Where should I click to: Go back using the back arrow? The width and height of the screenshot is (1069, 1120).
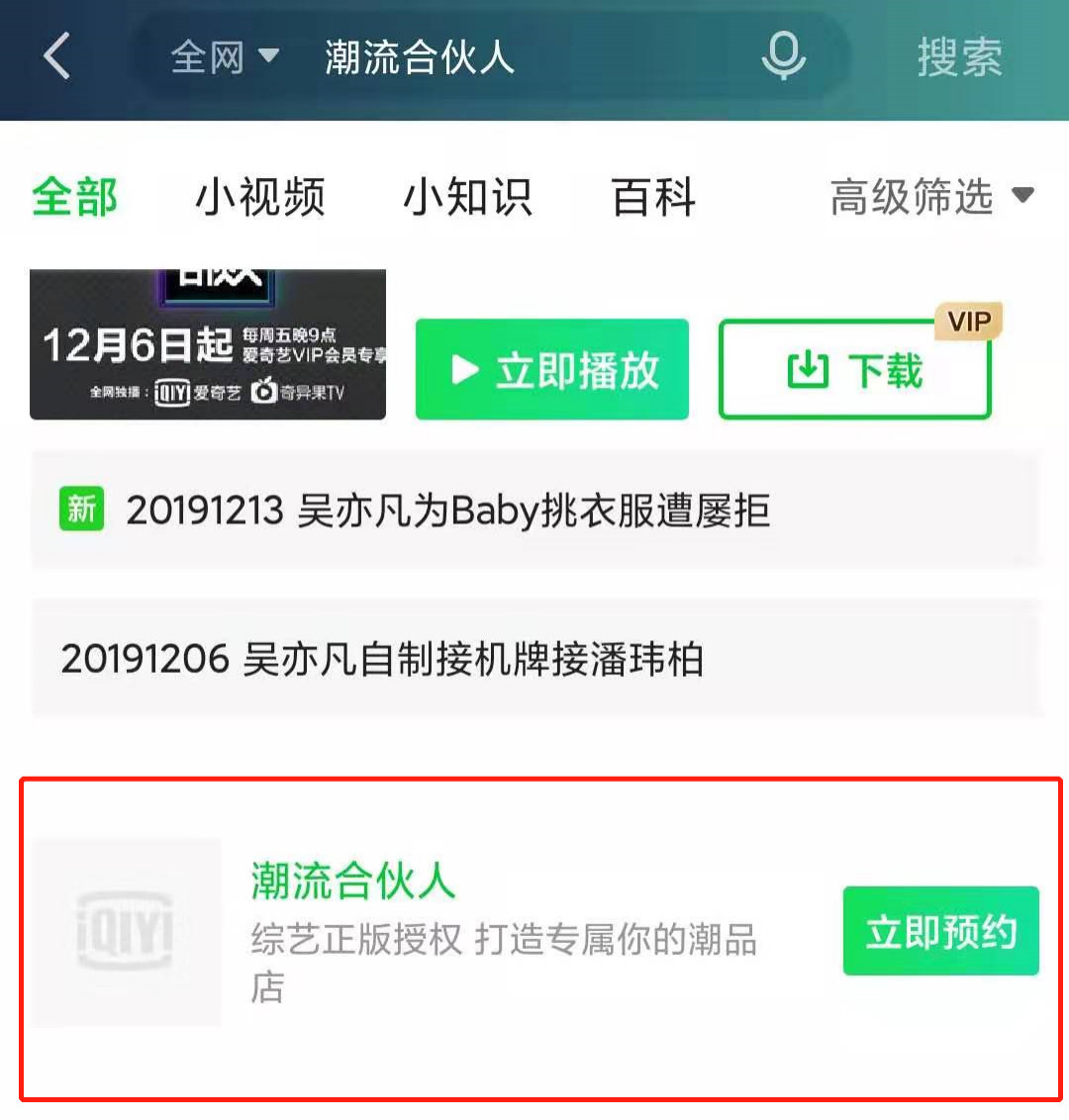(57, 55)
